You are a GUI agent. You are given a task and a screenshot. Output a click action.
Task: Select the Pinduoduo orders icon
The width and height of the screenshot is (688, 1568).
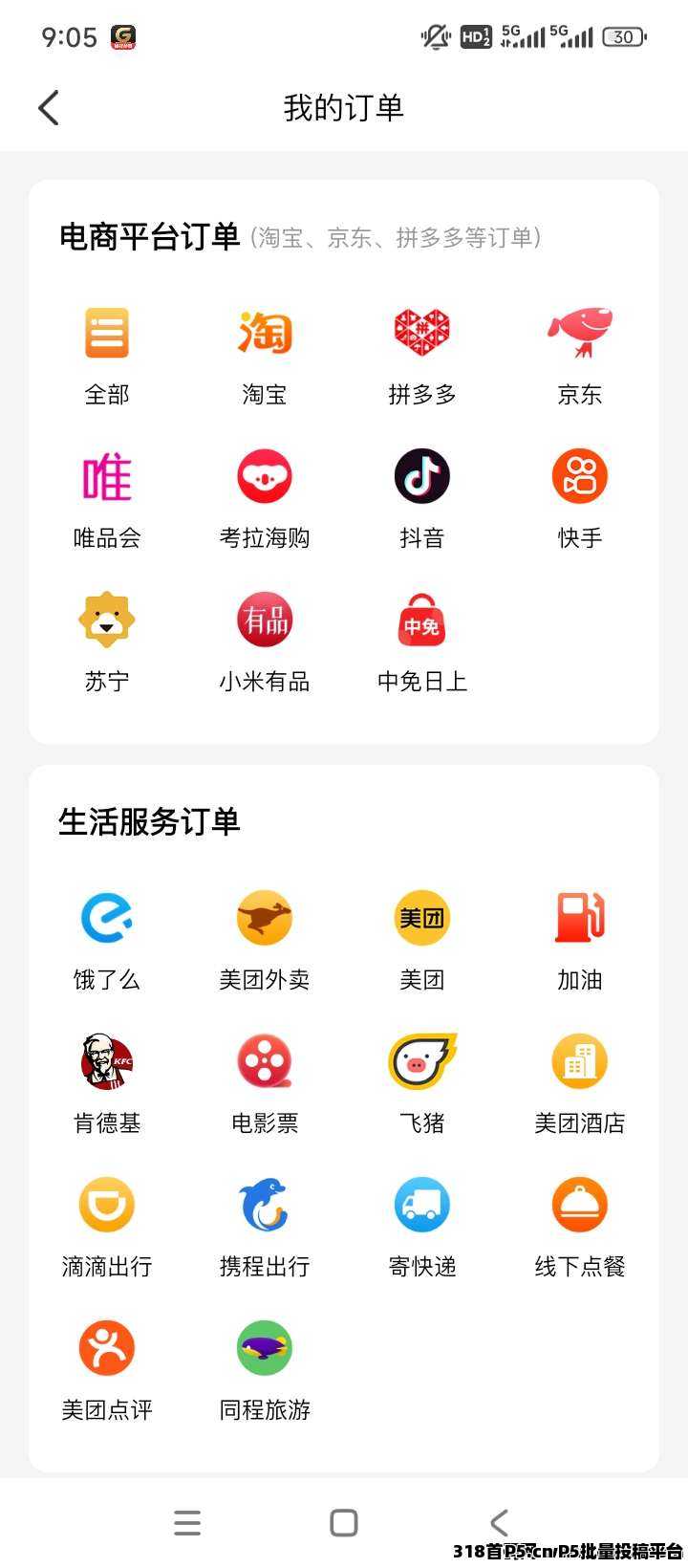pyautogui.click(x=421, y=332)
